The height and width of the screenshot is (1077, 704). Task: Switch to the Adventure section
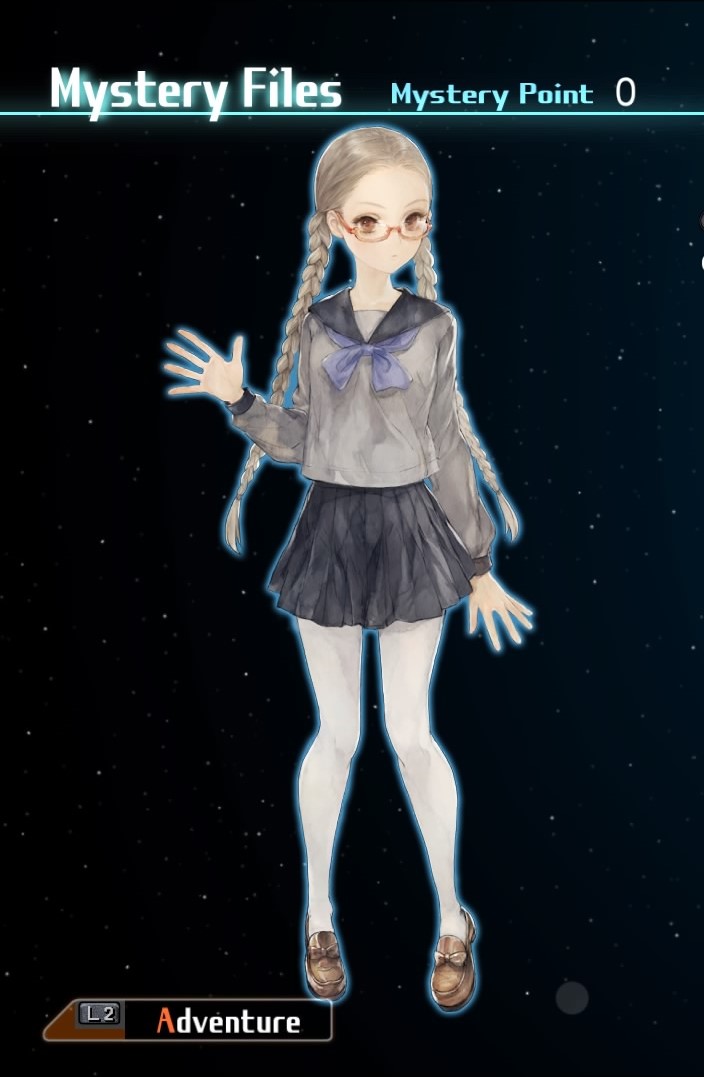point(227,1021)
